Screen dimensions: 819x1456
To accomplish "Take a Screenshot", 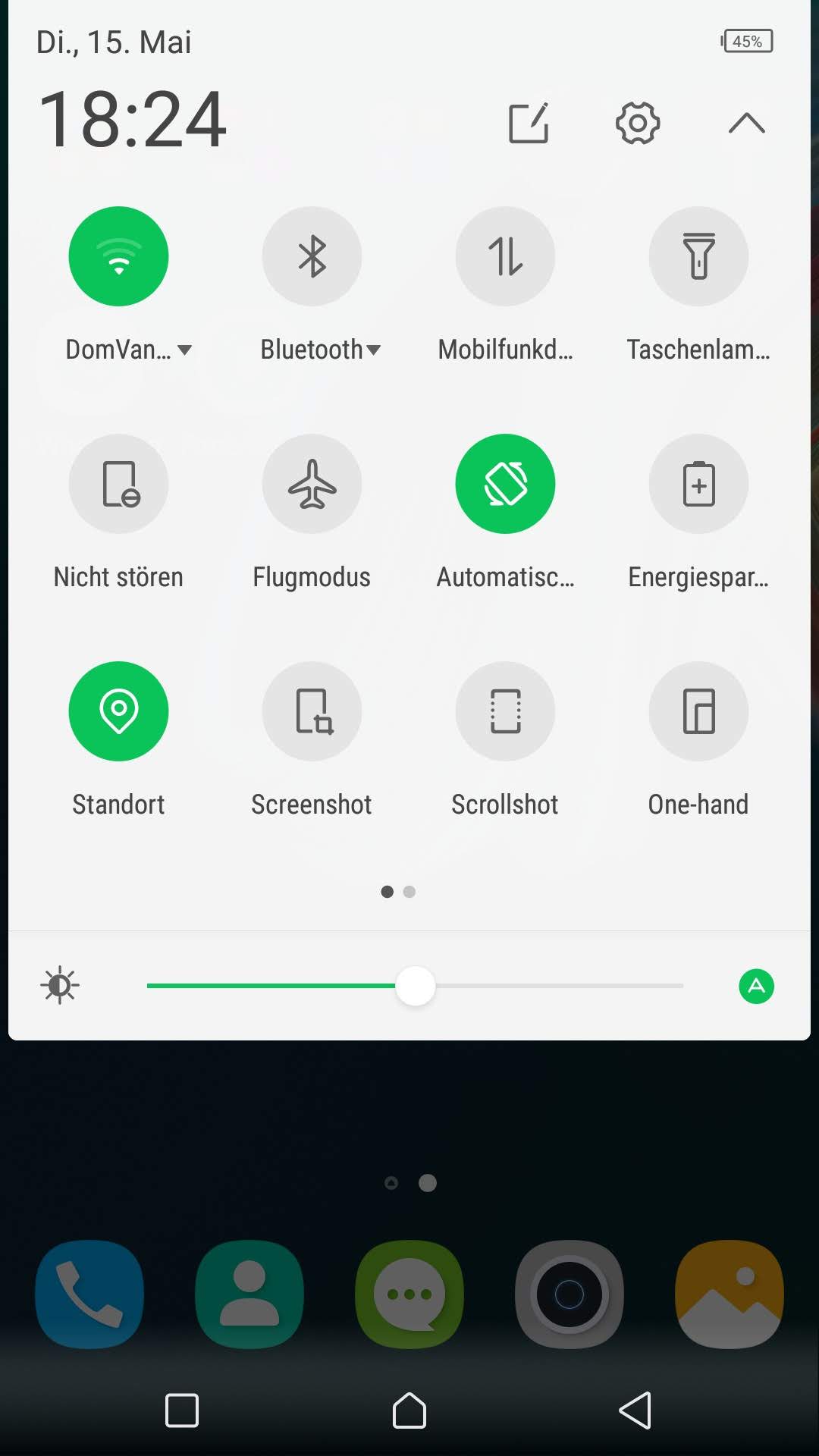I will click(312, 711).
